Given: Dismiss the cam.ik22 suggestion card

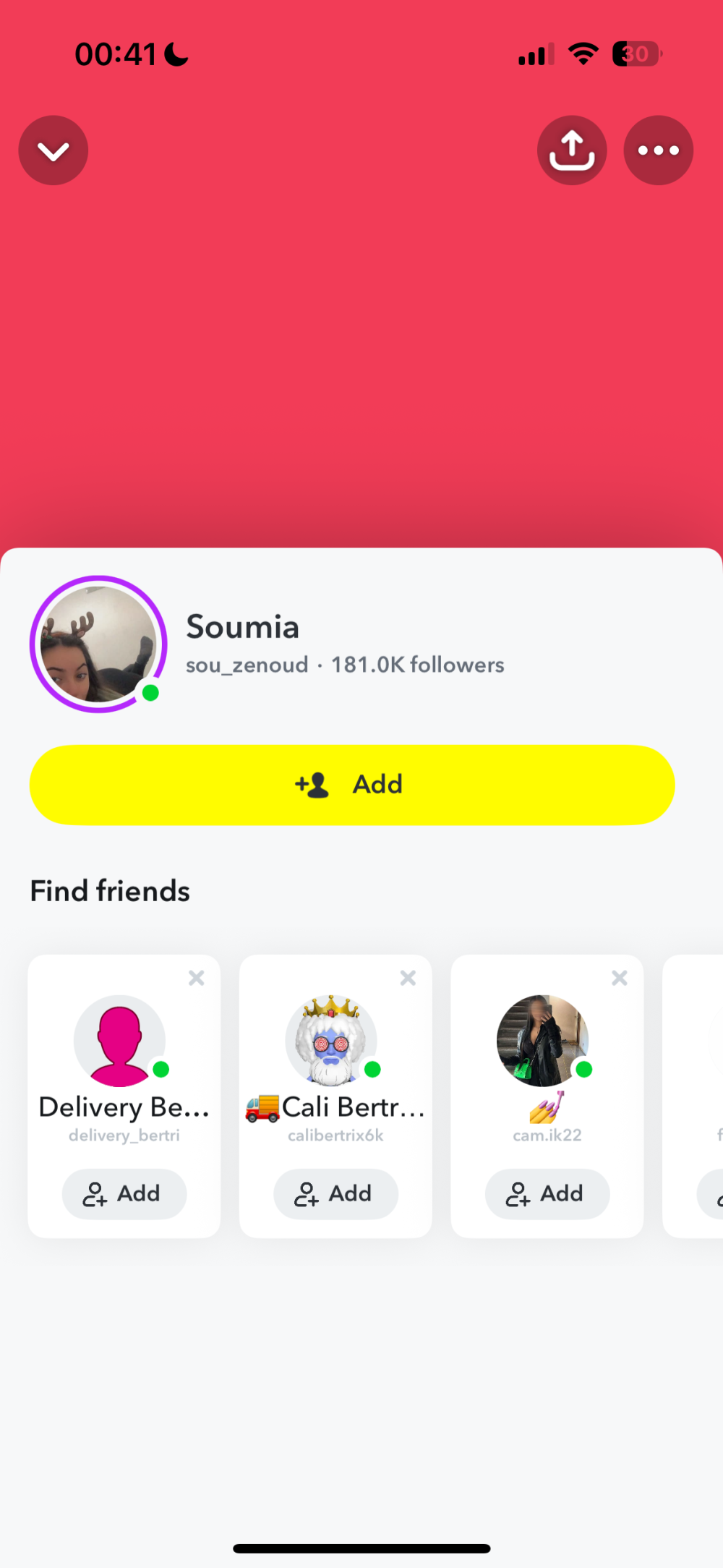Looking at the screenshot, I should pyautogui.click(x=620, y=978).
